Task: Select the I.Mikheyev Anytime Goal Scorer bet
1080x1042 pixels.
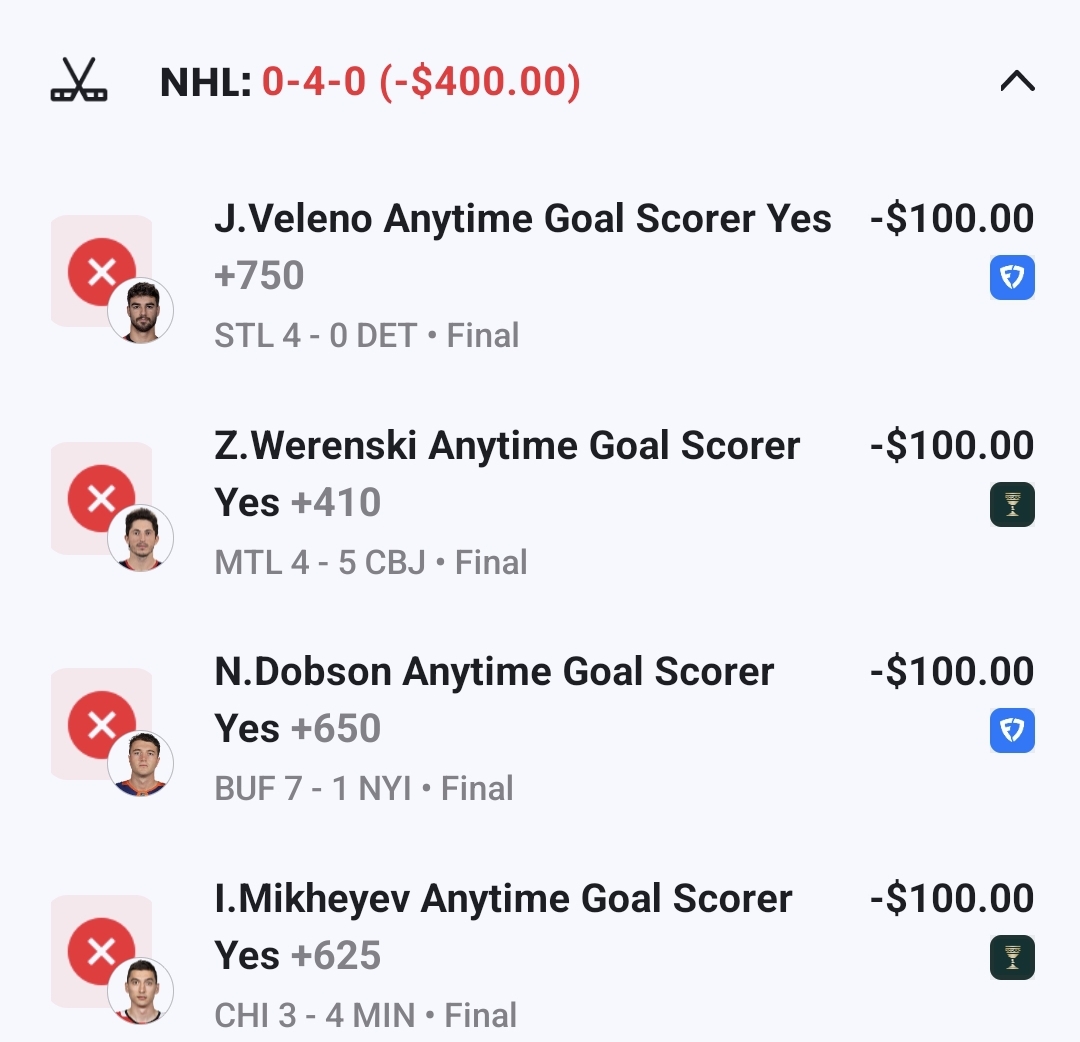Action: [503, 899]
